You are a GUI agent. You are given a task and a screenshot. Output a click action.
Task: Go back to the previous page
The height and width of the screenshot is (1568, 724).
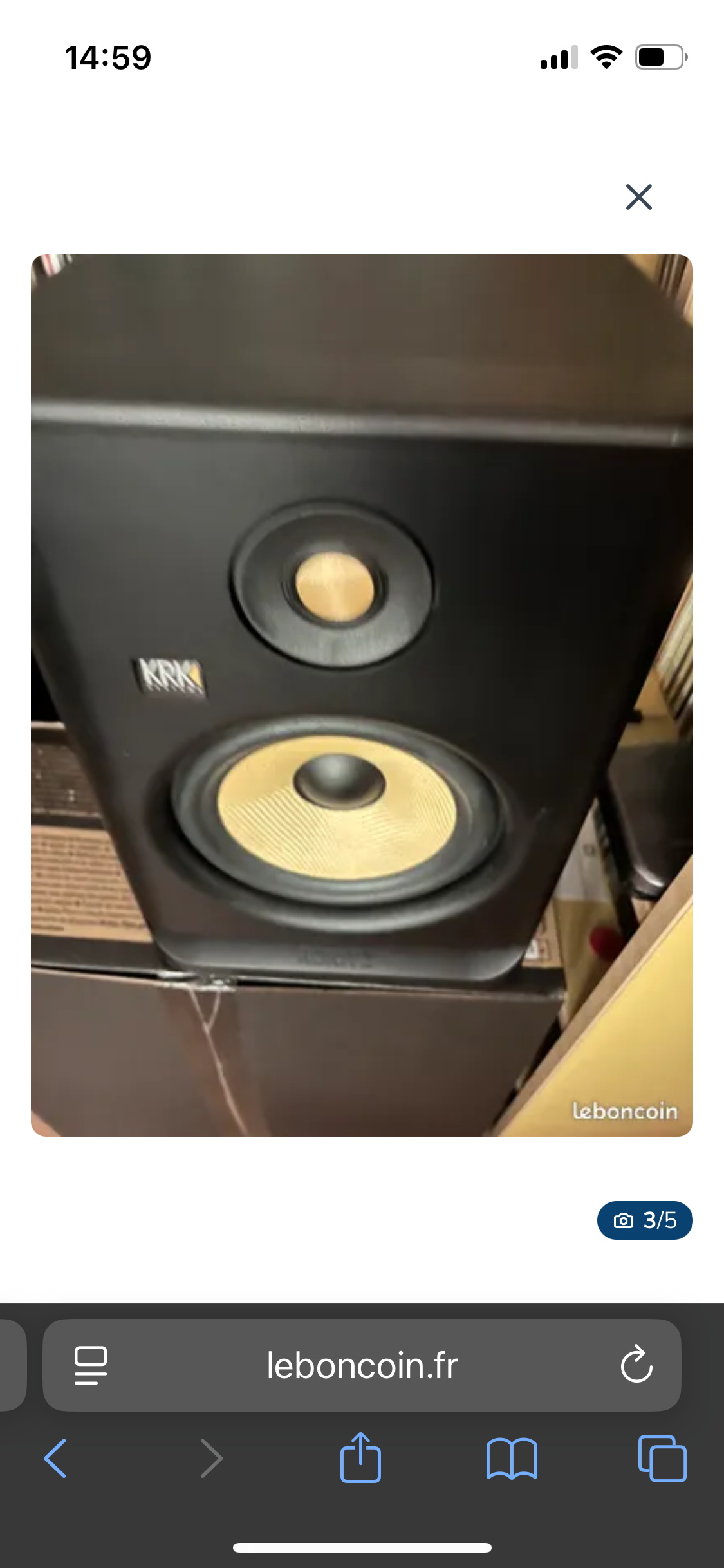55,1458
